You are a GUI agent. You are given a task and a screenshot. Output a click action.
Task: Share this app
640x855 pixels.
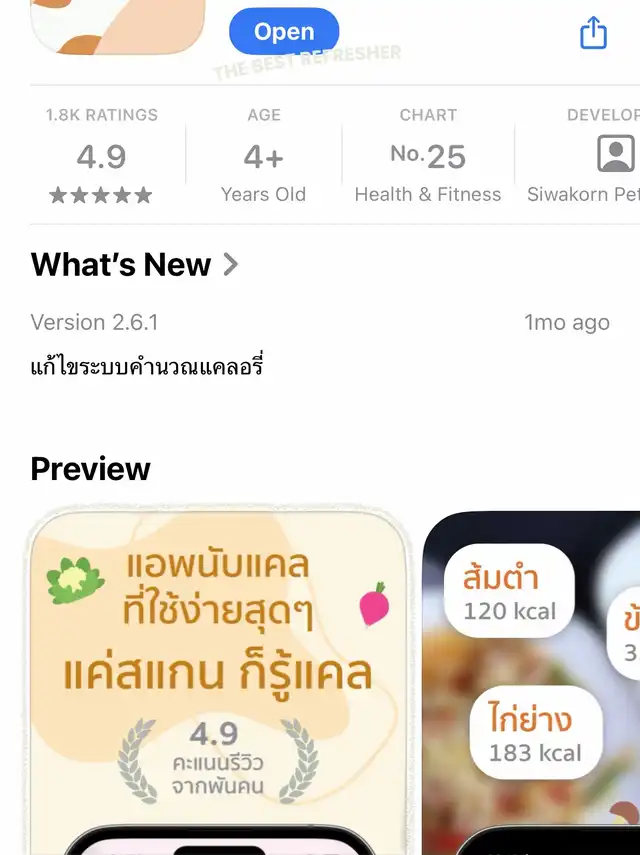click(593, 32)
